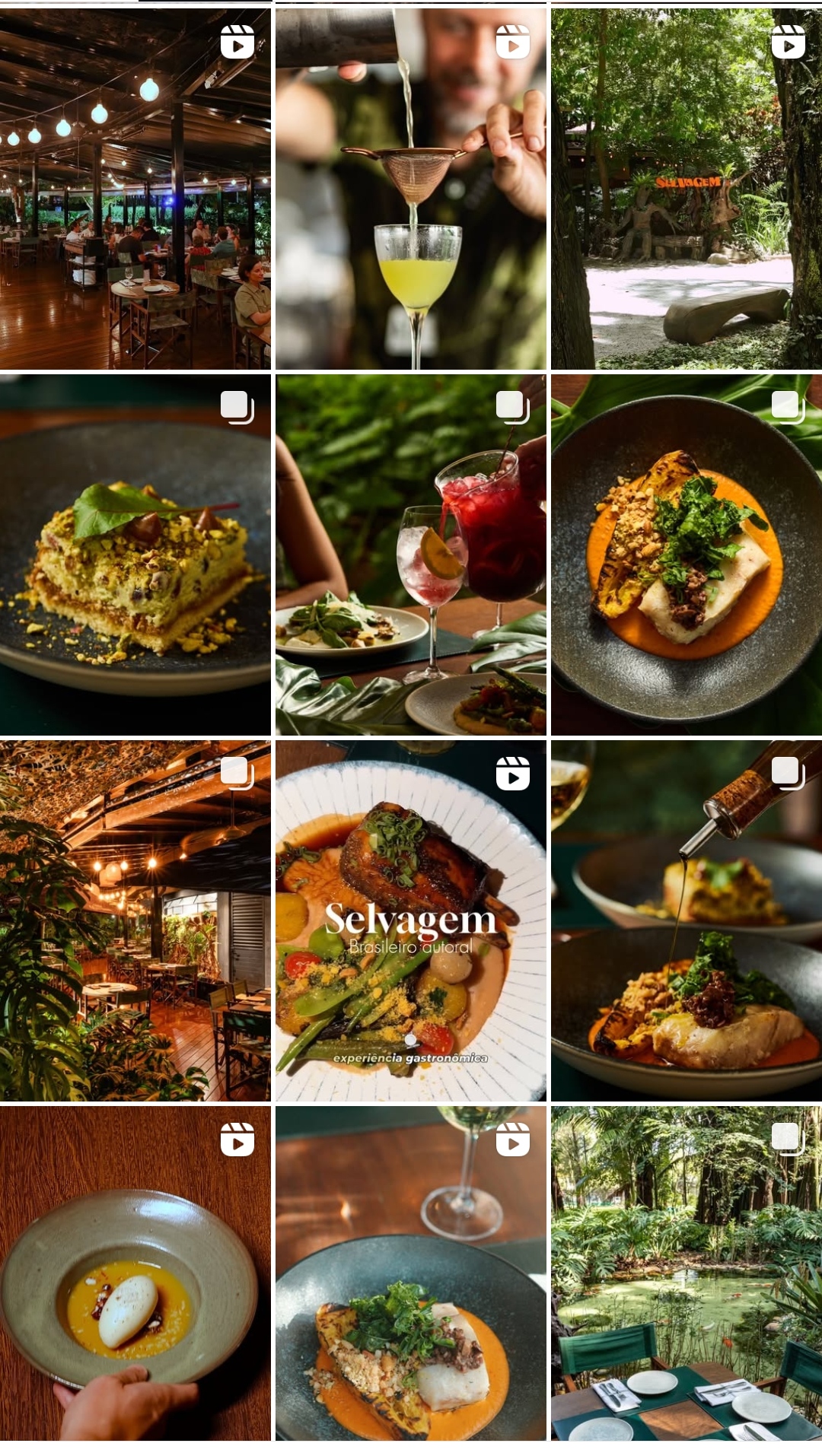Open the post of oil being poured over fish
The height and width of the screenshot is (1456, 822).
click(x=686, y=920)
